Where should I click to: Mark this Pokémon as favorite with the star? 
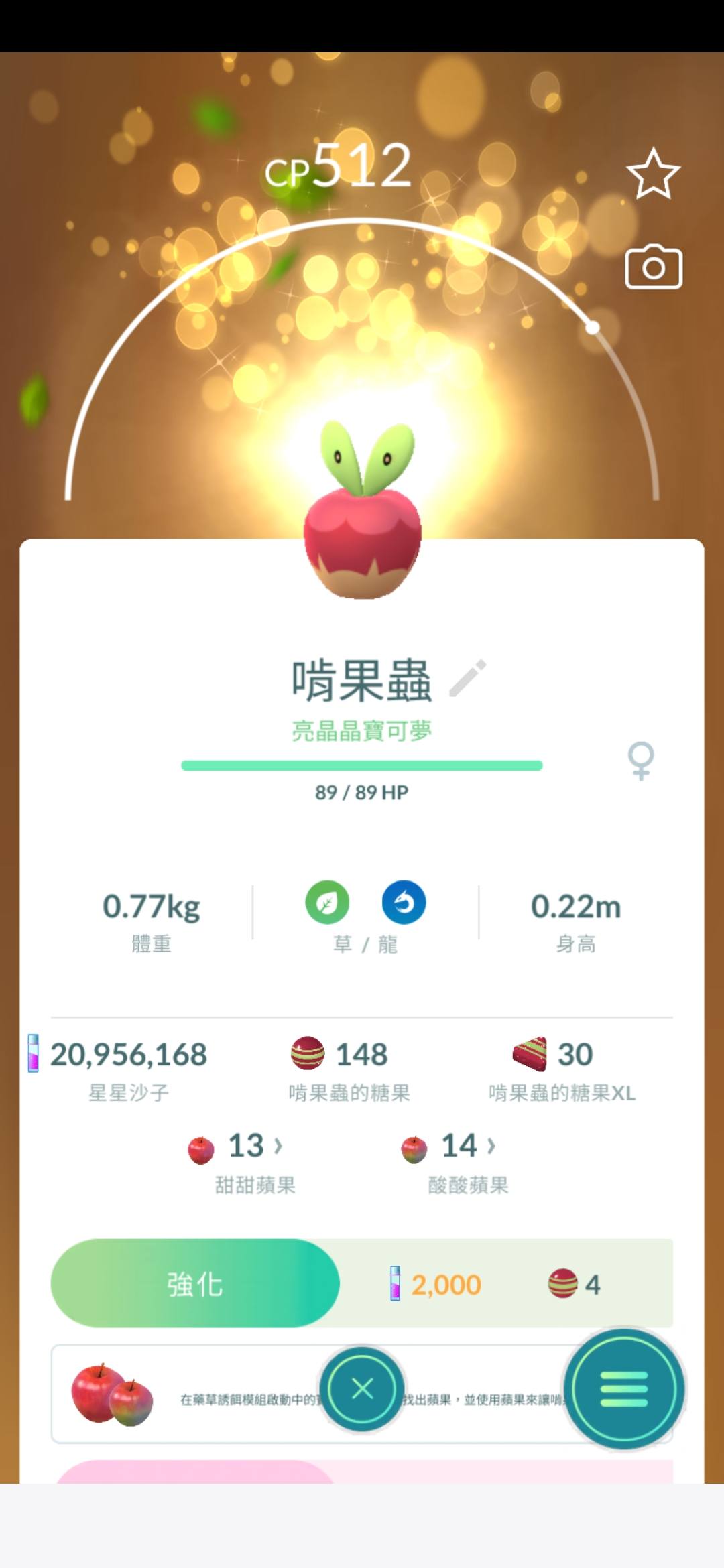(653, 174)
